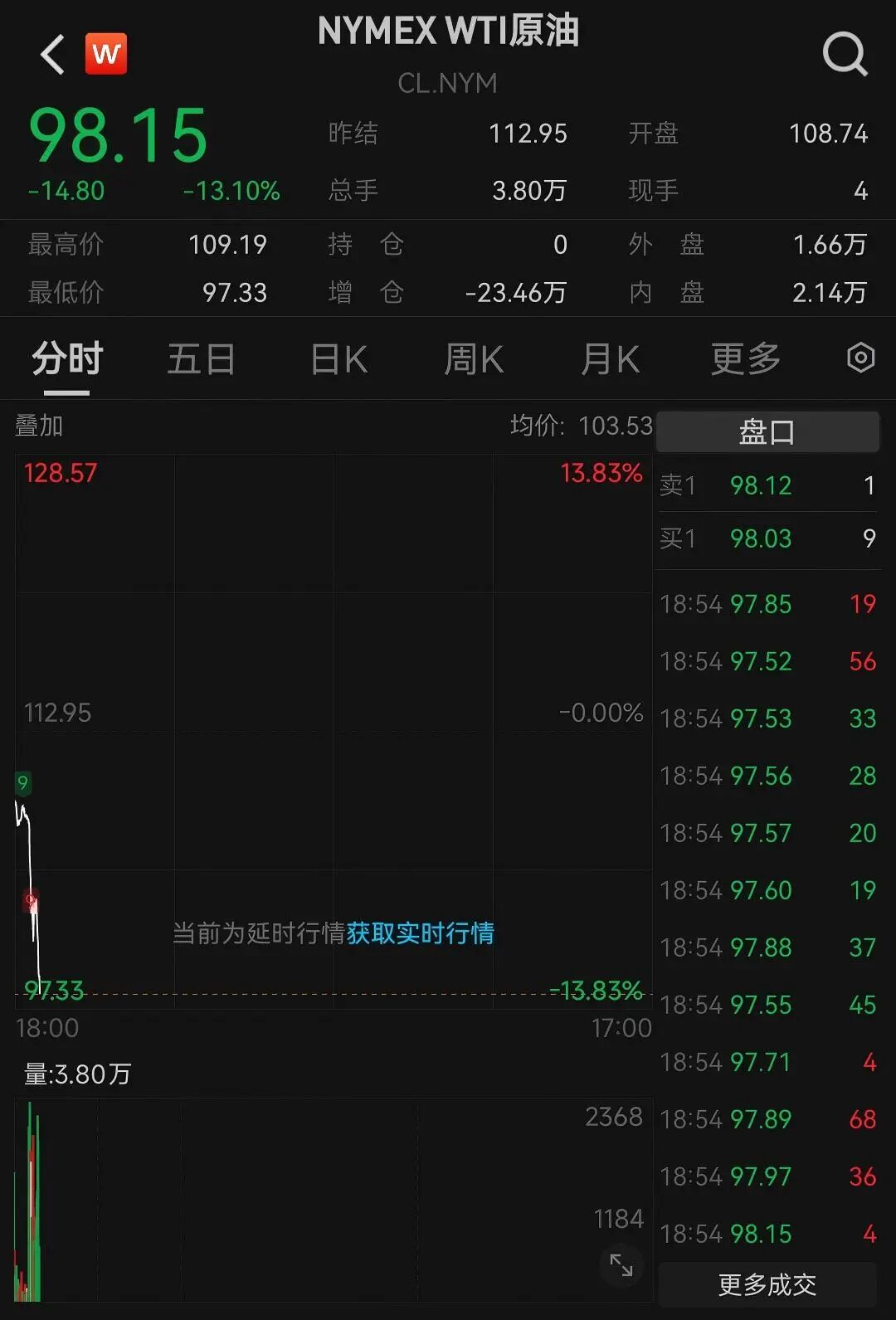Expand the chart to full screen
The image size is (896, 1320).
[x=621, y=1265]
